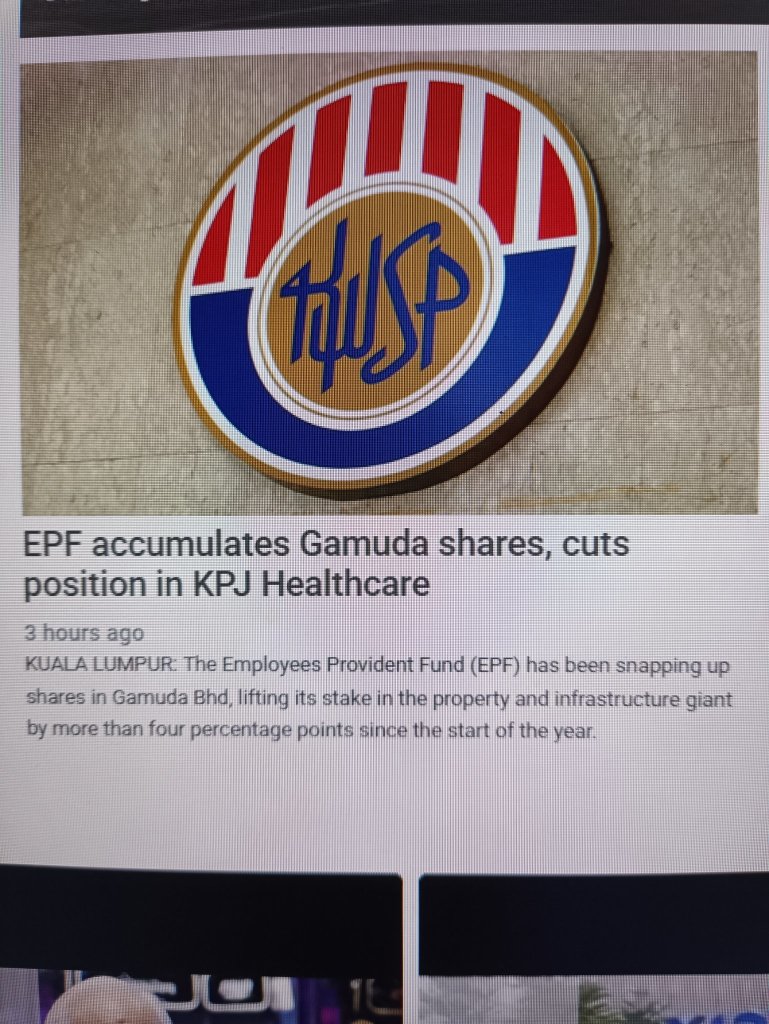The image size is (769, 1024).
Task: Open the 'EPF accumulates Gamuda shares' headline
Action: (x=326, y=564)
